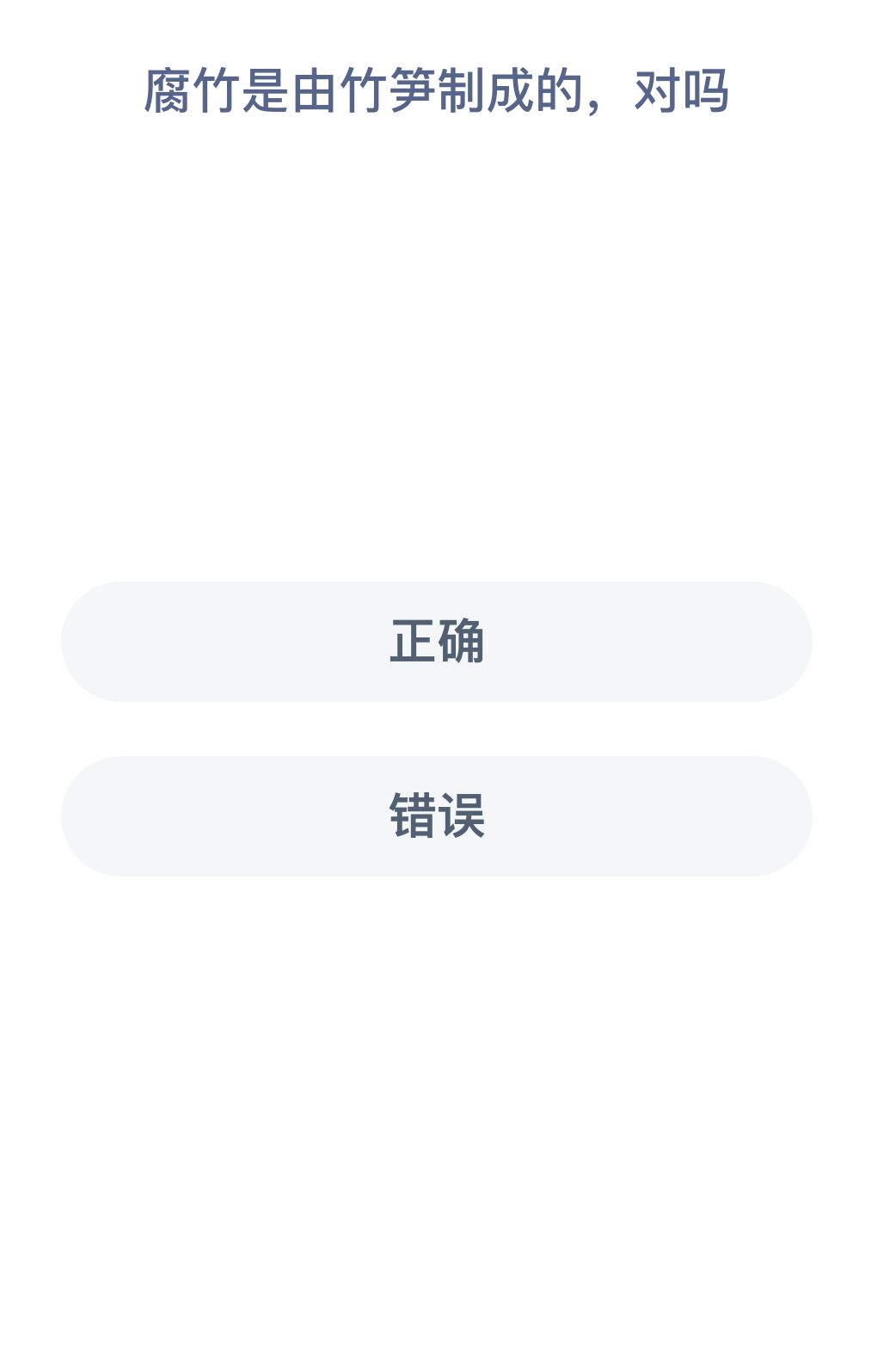This screenshot has width=896, height=1360.
Task: Choose 错误 as the answer
Action: click(437, 816)
